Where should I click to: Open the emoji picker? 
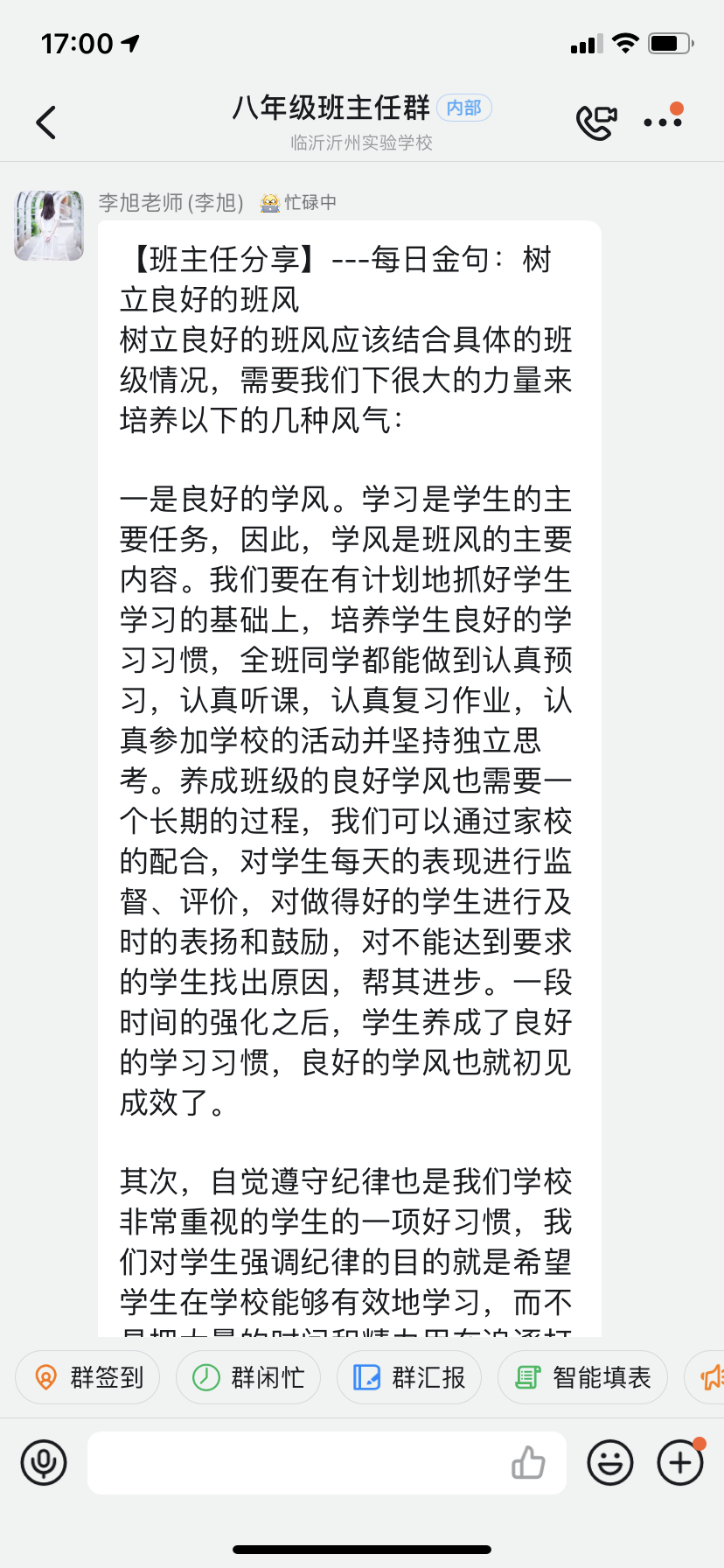[610, 1462]
